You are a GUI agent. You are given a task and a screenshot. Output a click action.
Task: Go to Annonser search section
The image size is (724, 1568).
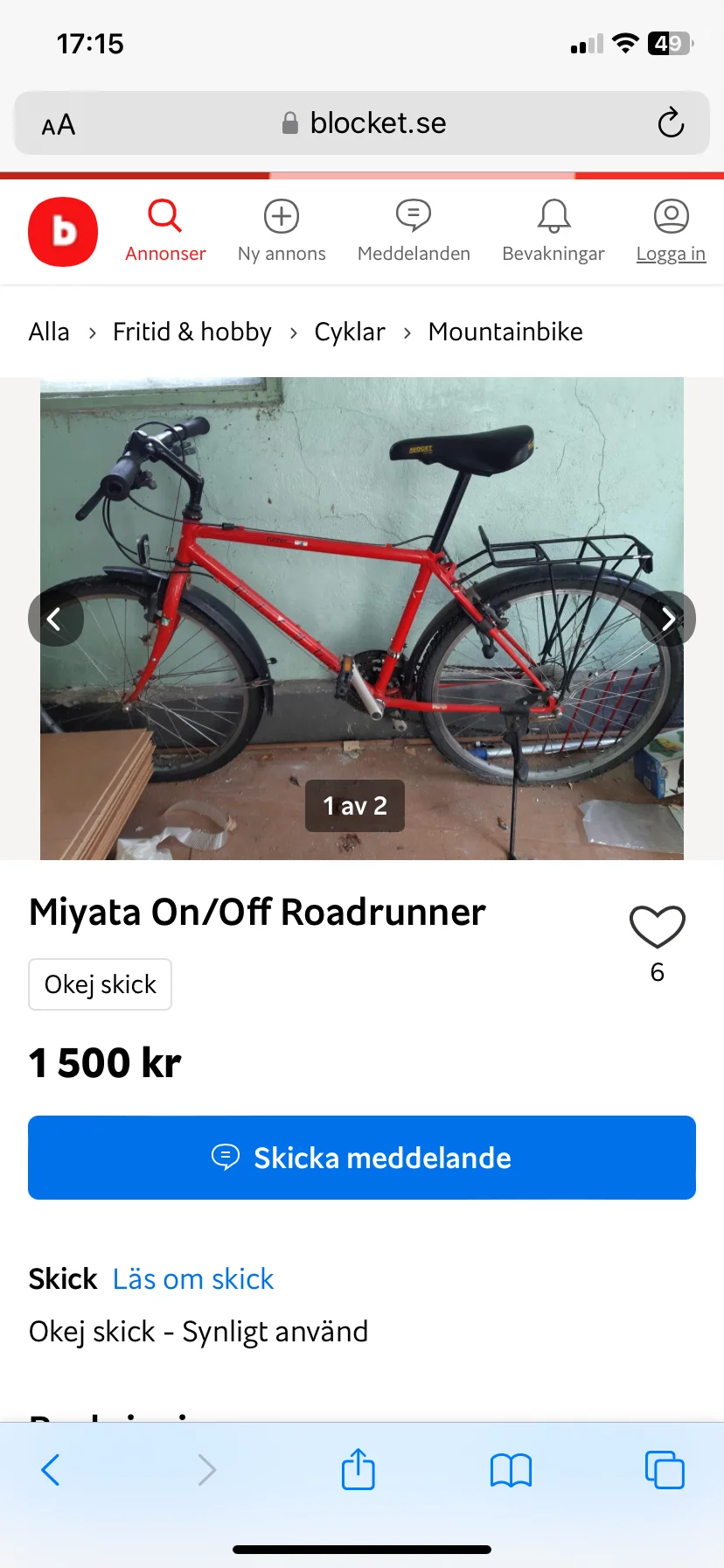pyautogui.click(x=165, y=231)
